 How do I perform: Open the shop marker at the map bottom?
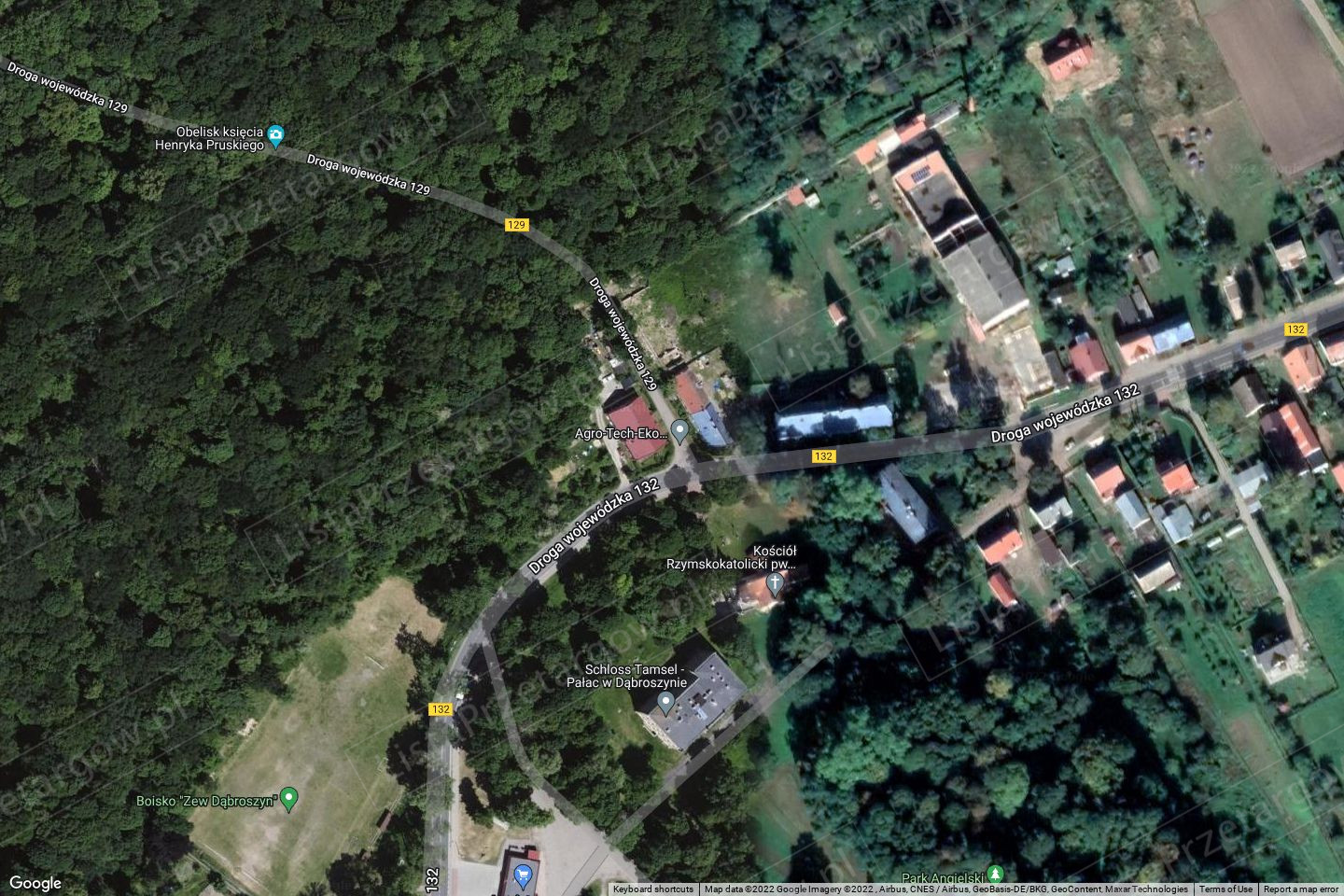pyautogui.click(x=521, y=875)
